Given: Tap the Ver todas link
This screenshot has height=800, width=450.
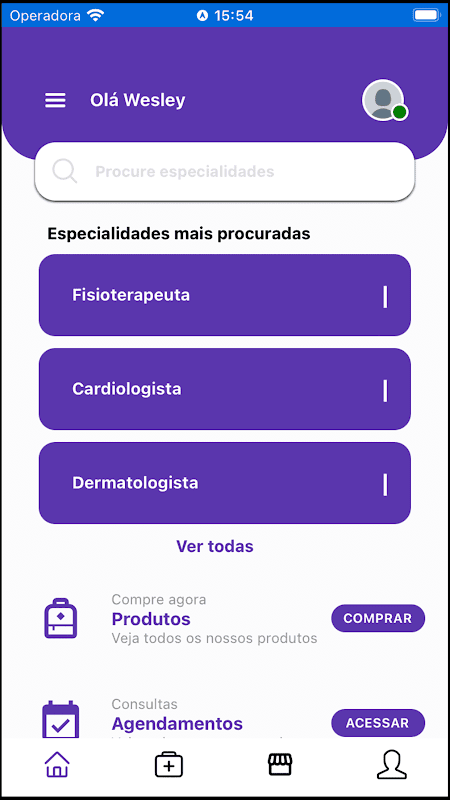Looking at the screenshot, I should (x=215, y=546).
